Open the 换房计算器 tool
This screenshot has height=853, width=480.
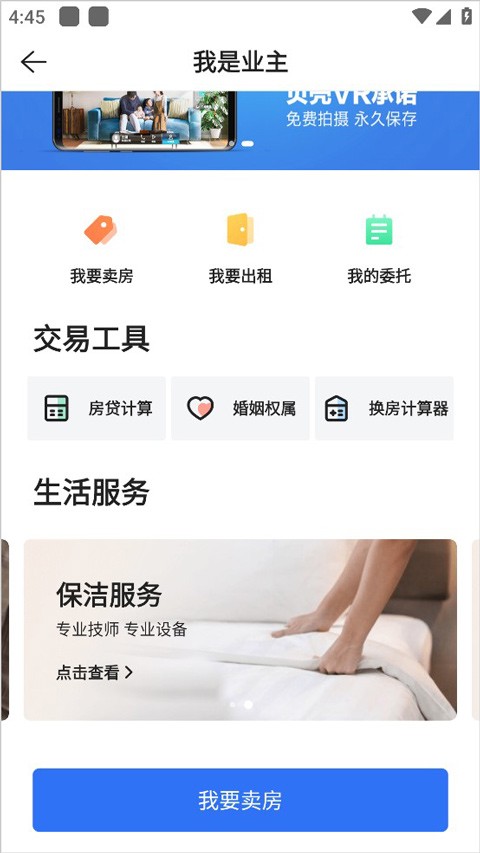(384, 408)
